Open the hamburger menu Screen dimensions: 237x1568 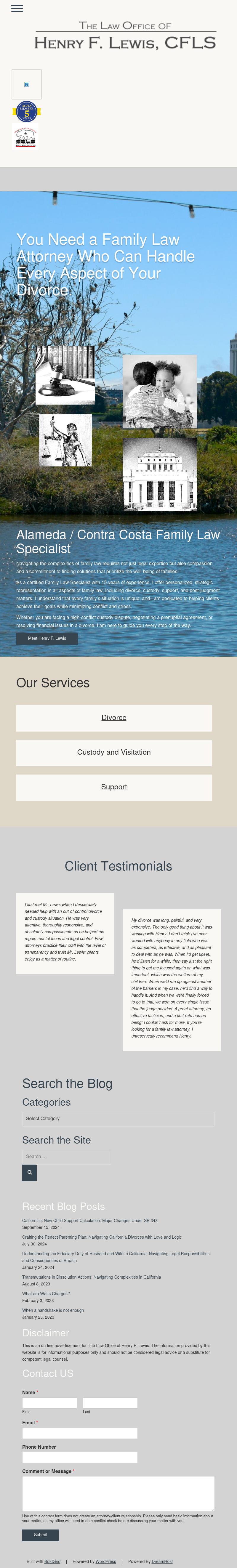pyautogui.click(x=17, y=9)
